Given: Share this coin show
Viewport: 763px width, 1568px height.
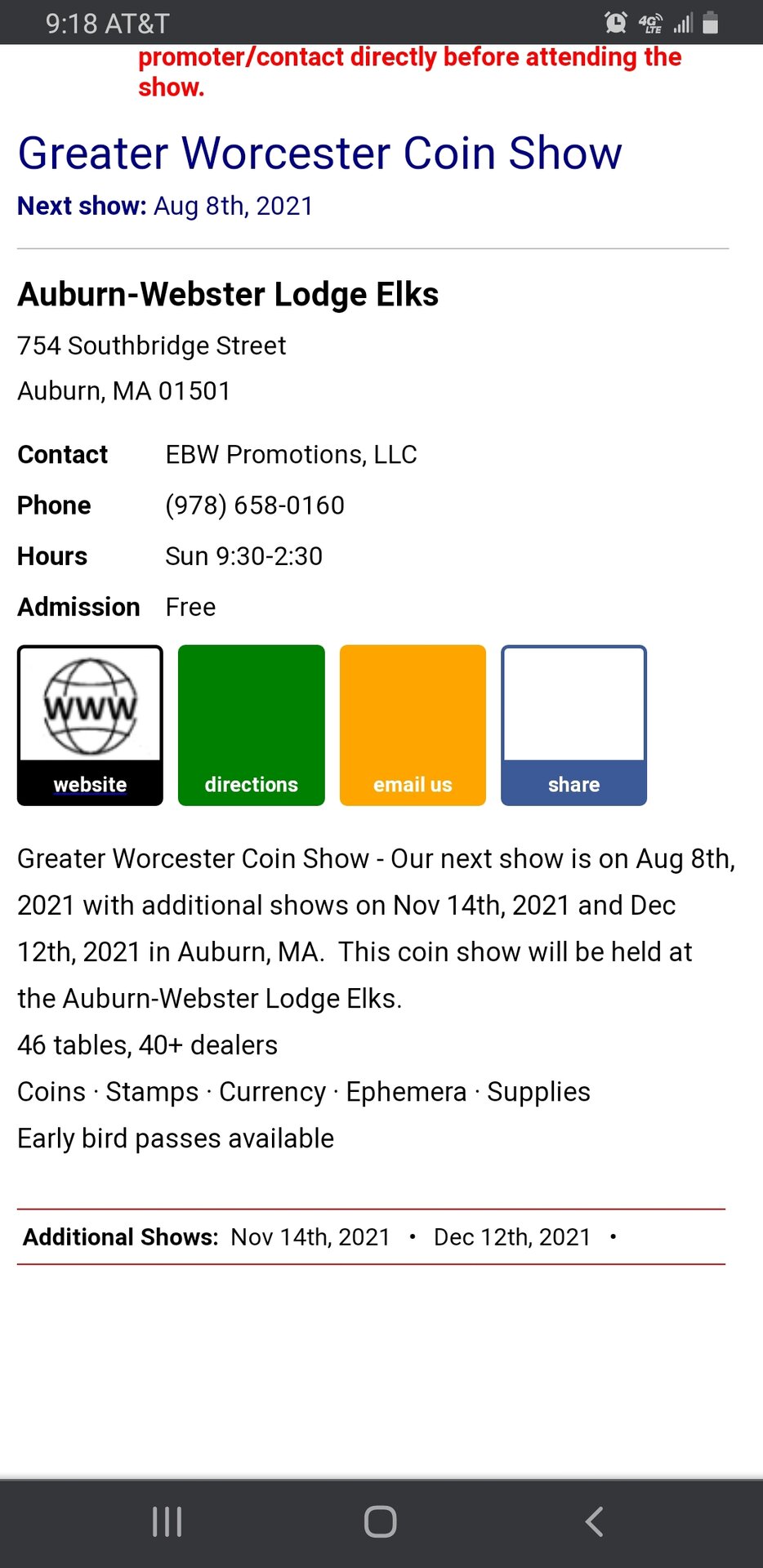Looking at the screenshot, I should (573, 725).
